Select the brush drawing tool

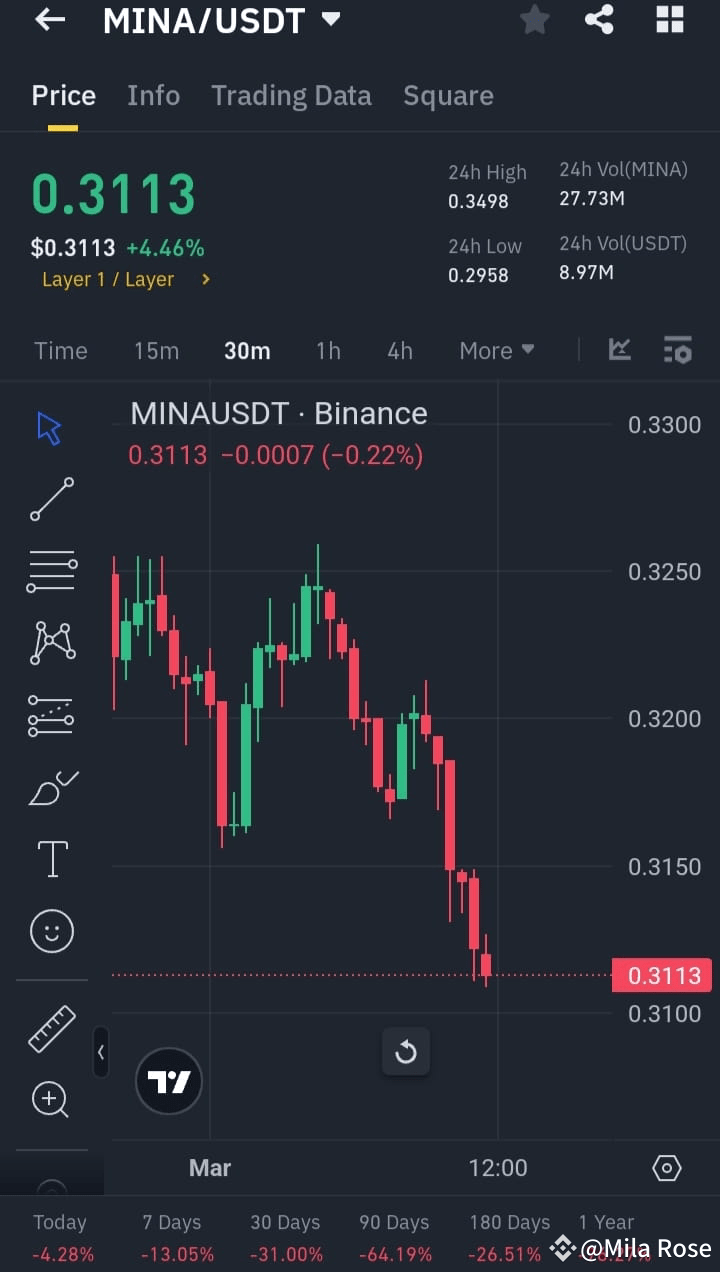click(51, 786)
